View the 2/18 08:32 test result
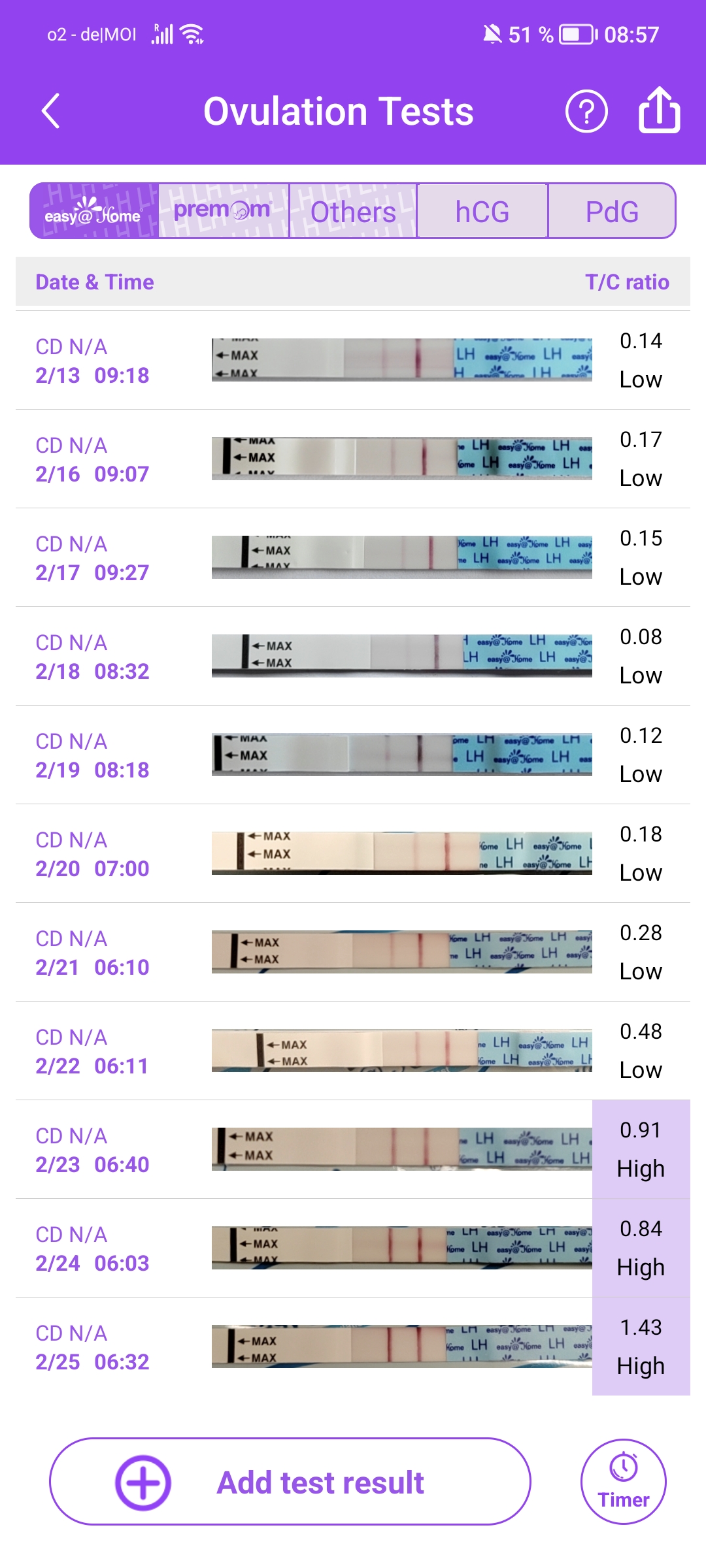Viewport: 706px width, 1568px height. (x=353, y=657)
